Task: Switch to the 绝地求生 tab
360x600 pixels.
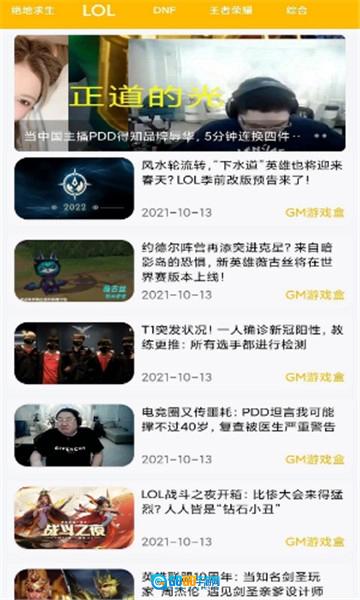Action: [33, 10]
